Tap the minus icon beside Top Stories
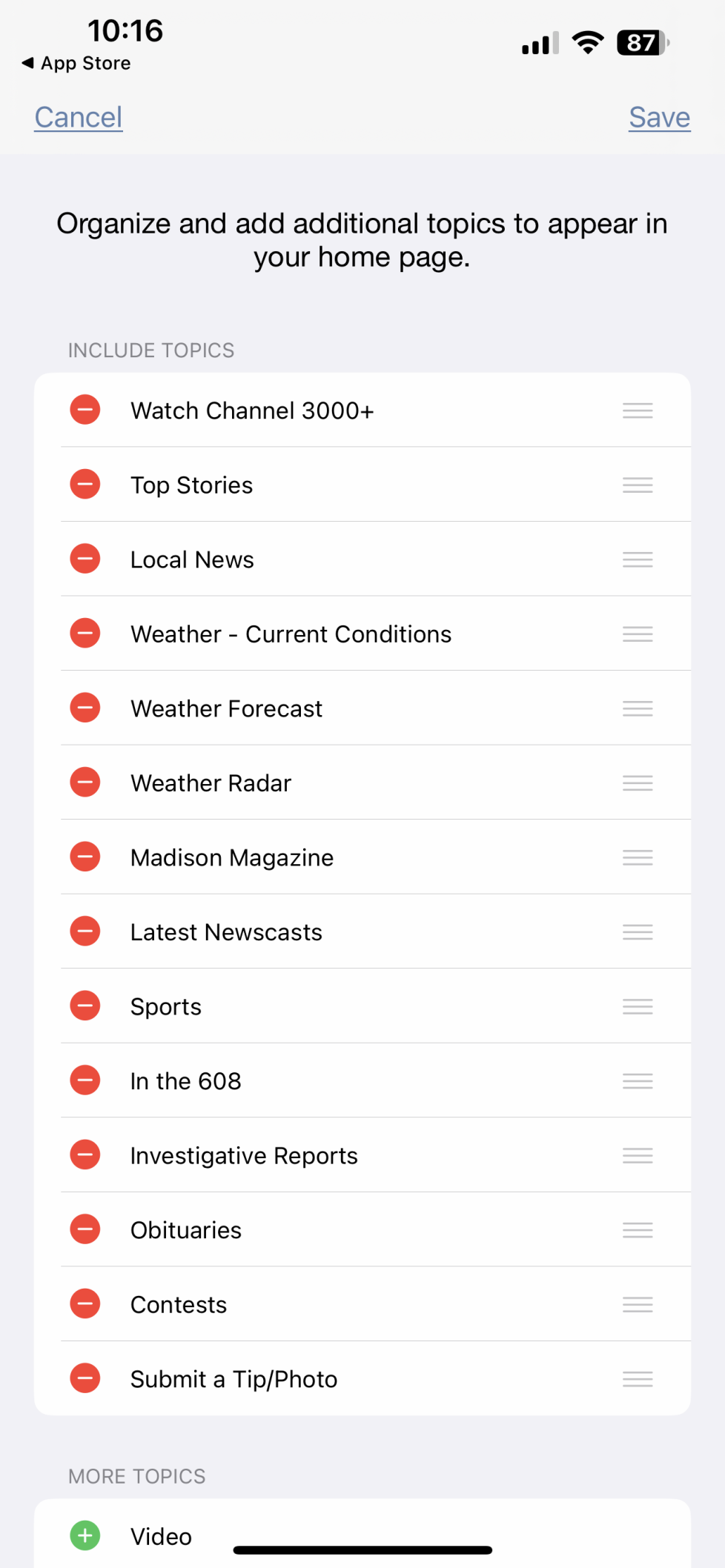This screenshot has width=725, height=1568. (x=85, y=484)
